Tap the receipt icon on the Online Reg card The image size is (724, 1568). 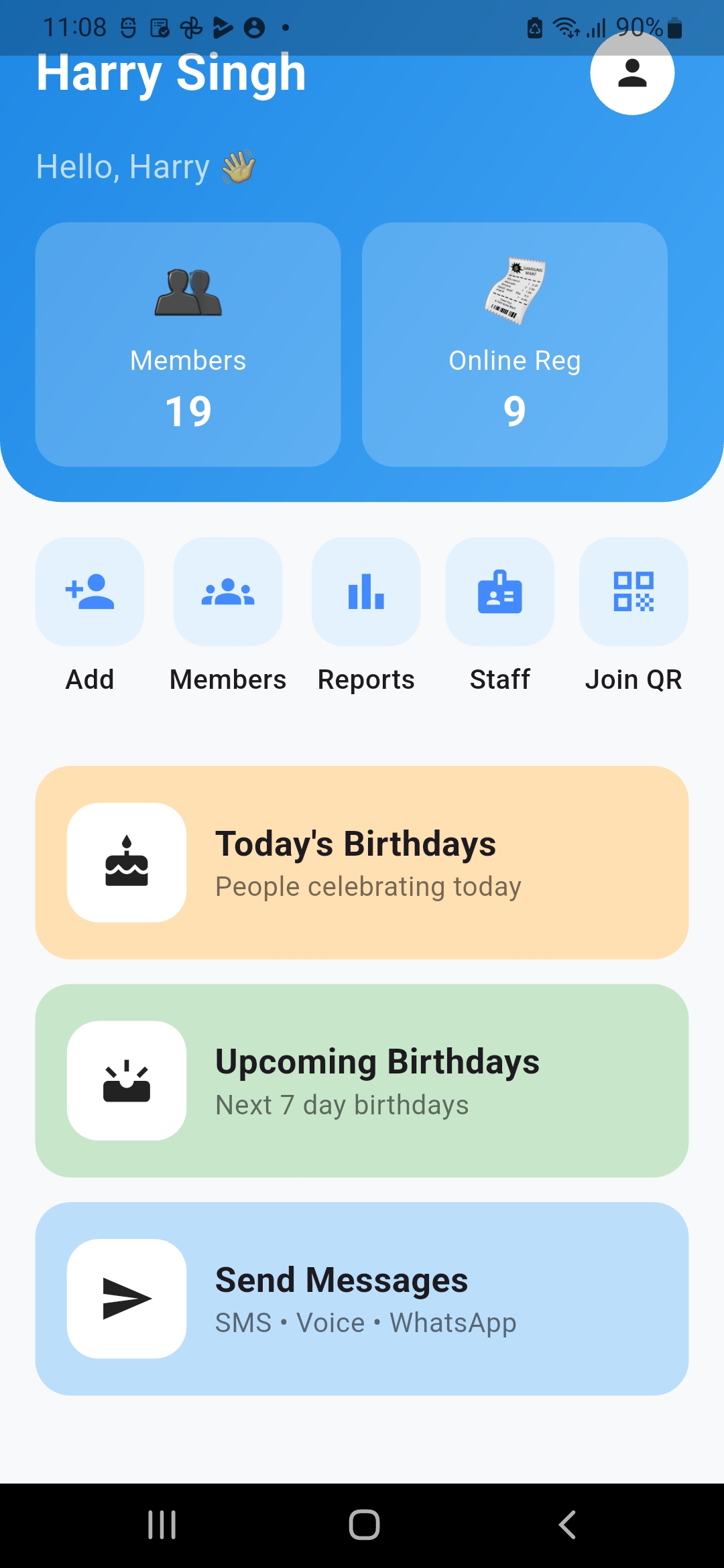(x=514, y=290)
